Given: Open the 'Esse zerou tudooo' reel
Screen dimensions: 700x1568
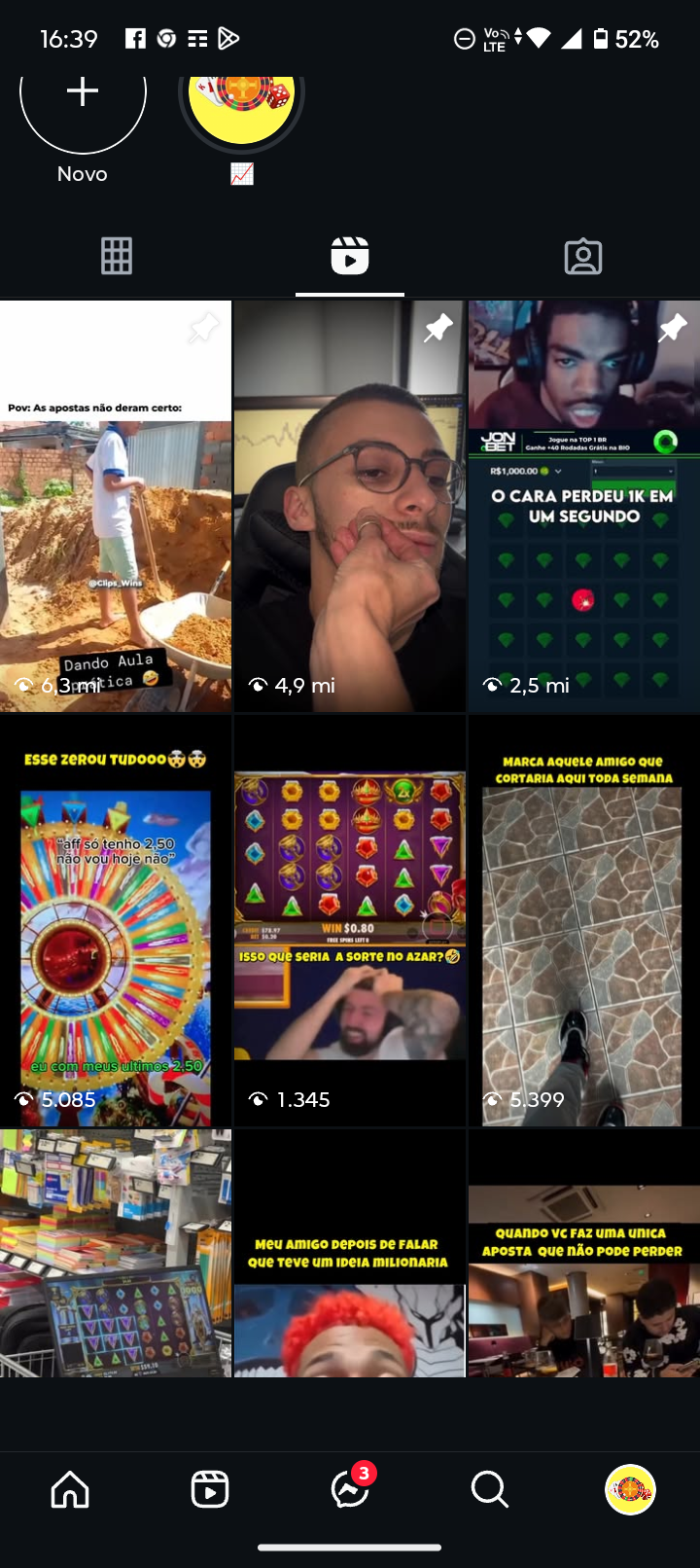Looking at the screenshot, I should [x=116, y=921].
